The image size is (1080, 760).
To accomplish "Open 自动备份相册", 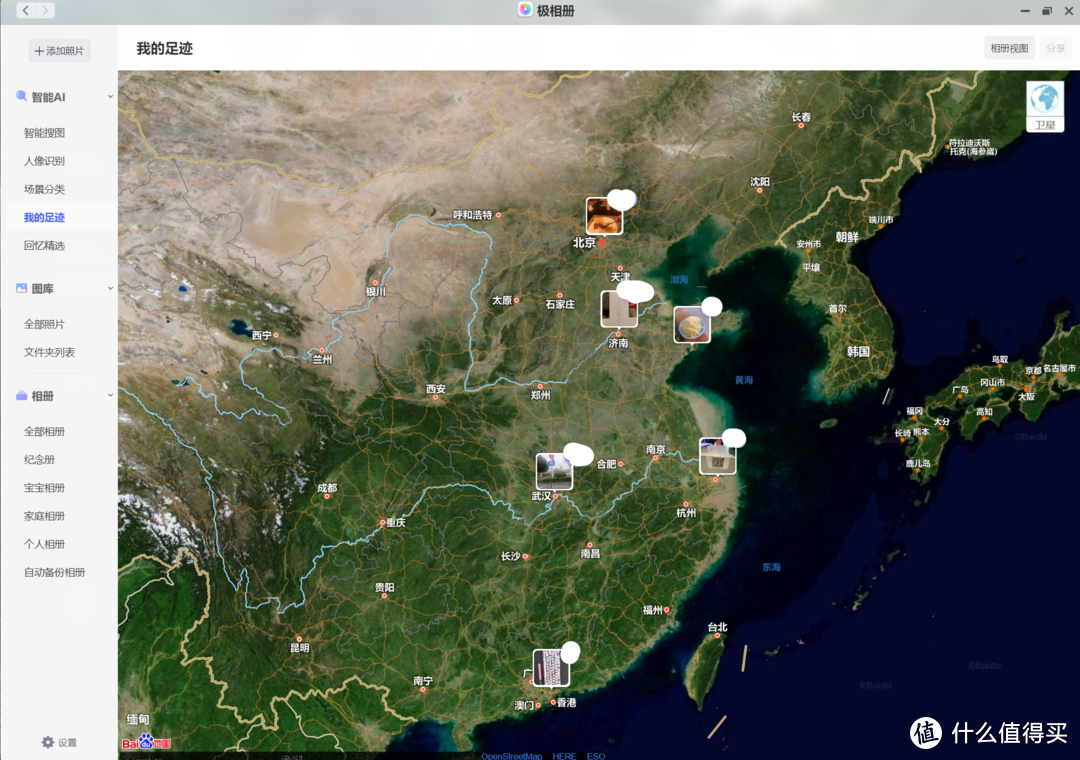I will pos(55,572).
